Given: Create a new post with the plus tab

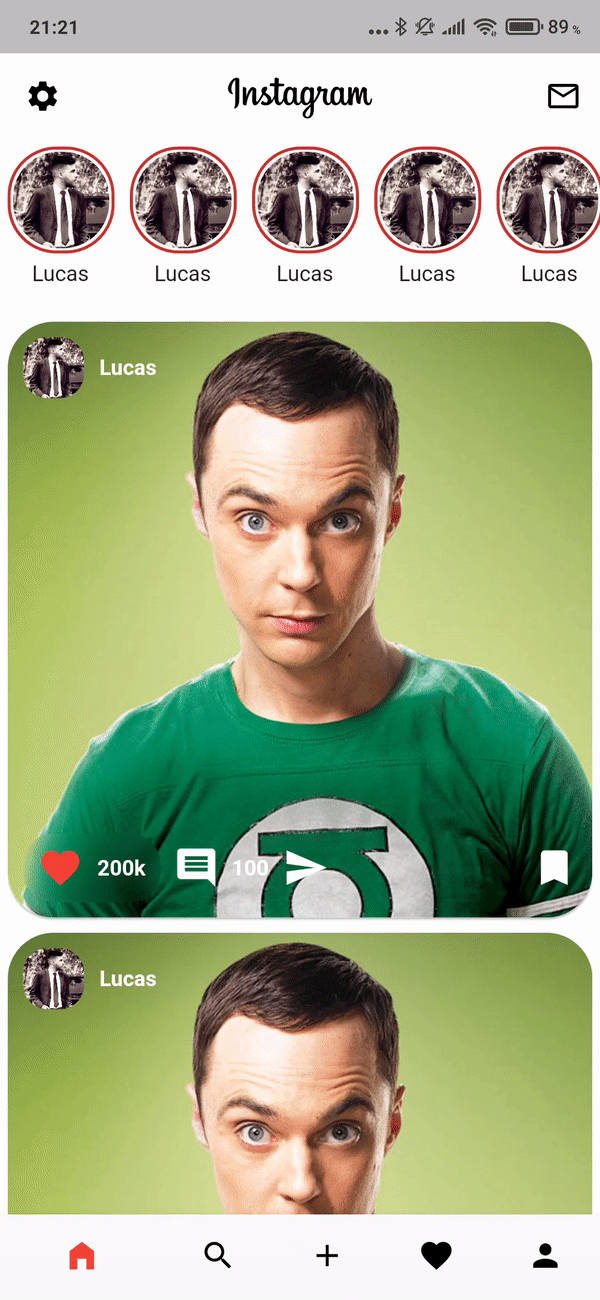Looking at the screenshot, I should (327, 1256).
